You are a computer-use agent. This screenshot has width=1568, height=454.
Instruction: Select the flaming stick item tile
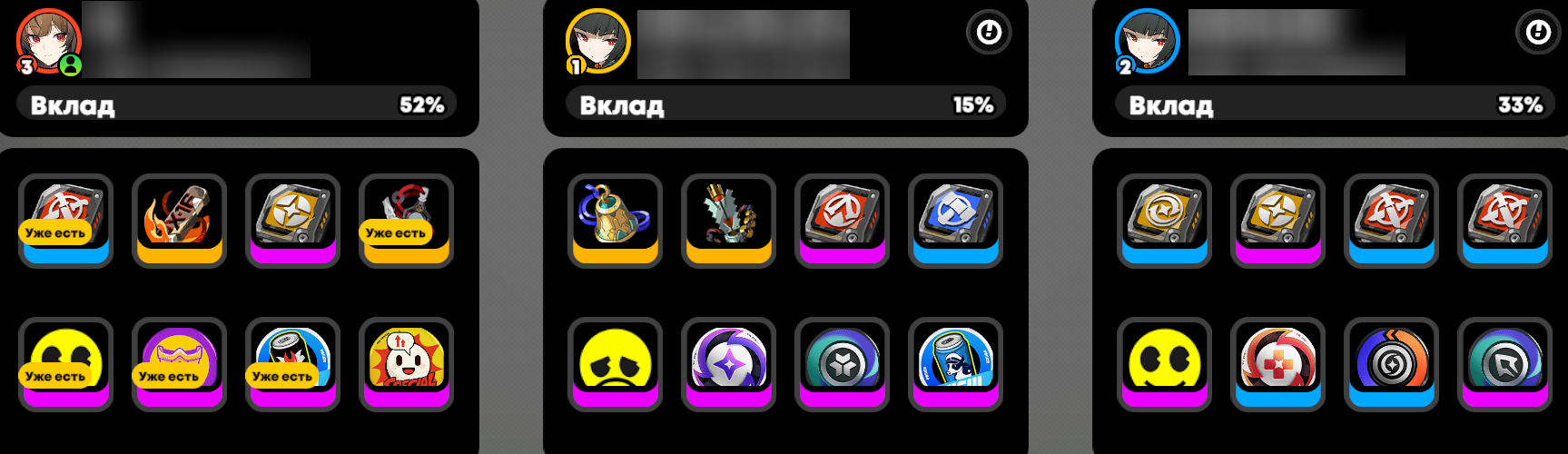click(x=179, y=221)
